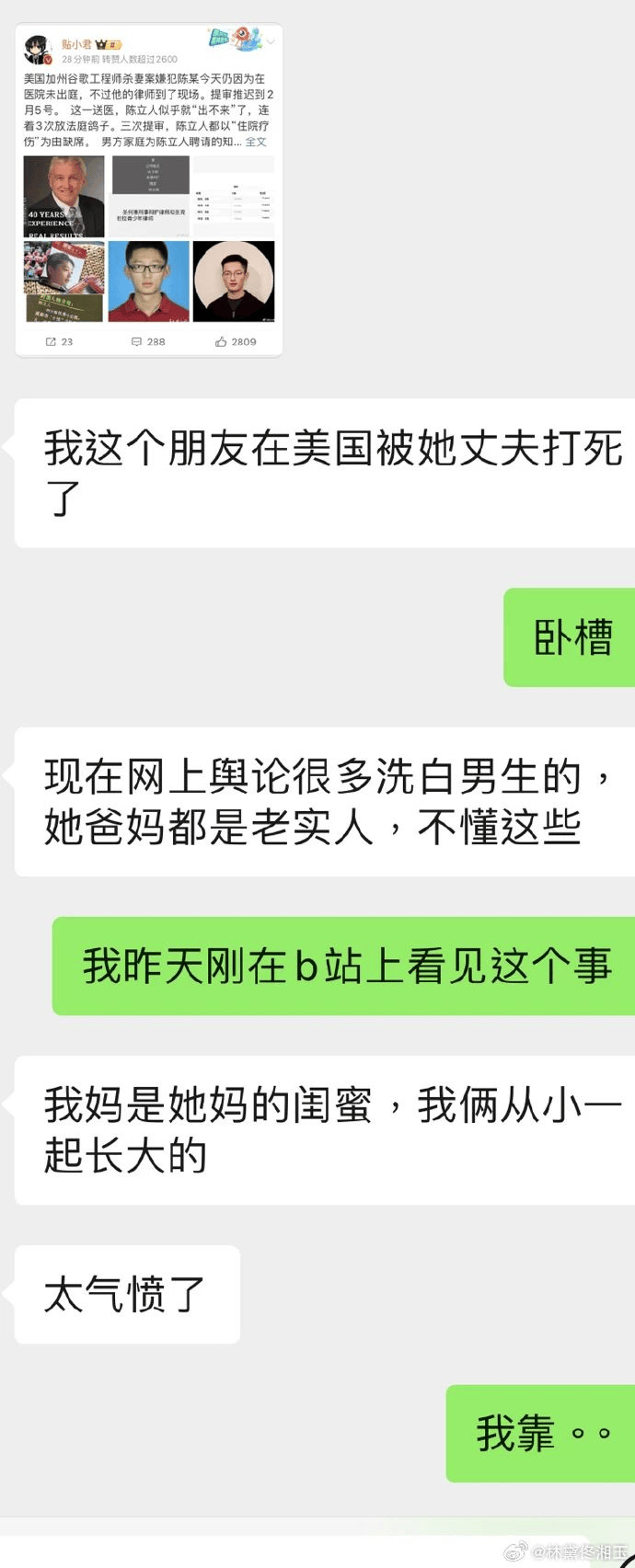This screenshot has height=1568, width=635.
Task: Open the shared Weibo post image message
Action: coord(149,190)
